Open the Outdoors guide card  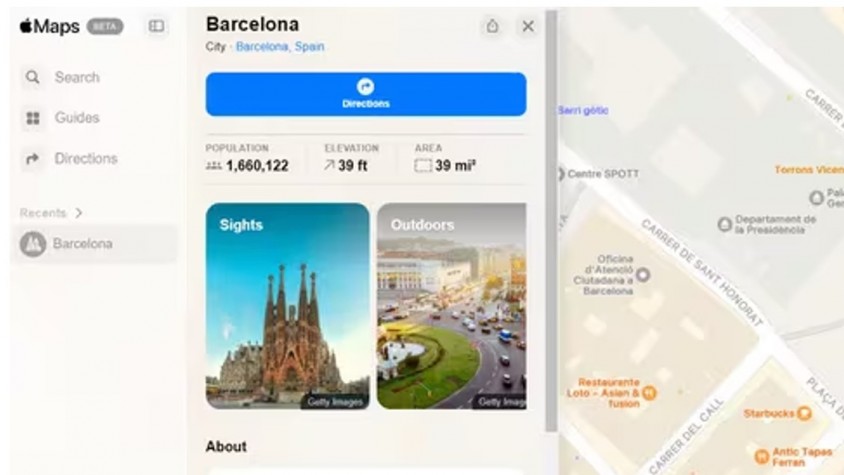click(451, 306)
